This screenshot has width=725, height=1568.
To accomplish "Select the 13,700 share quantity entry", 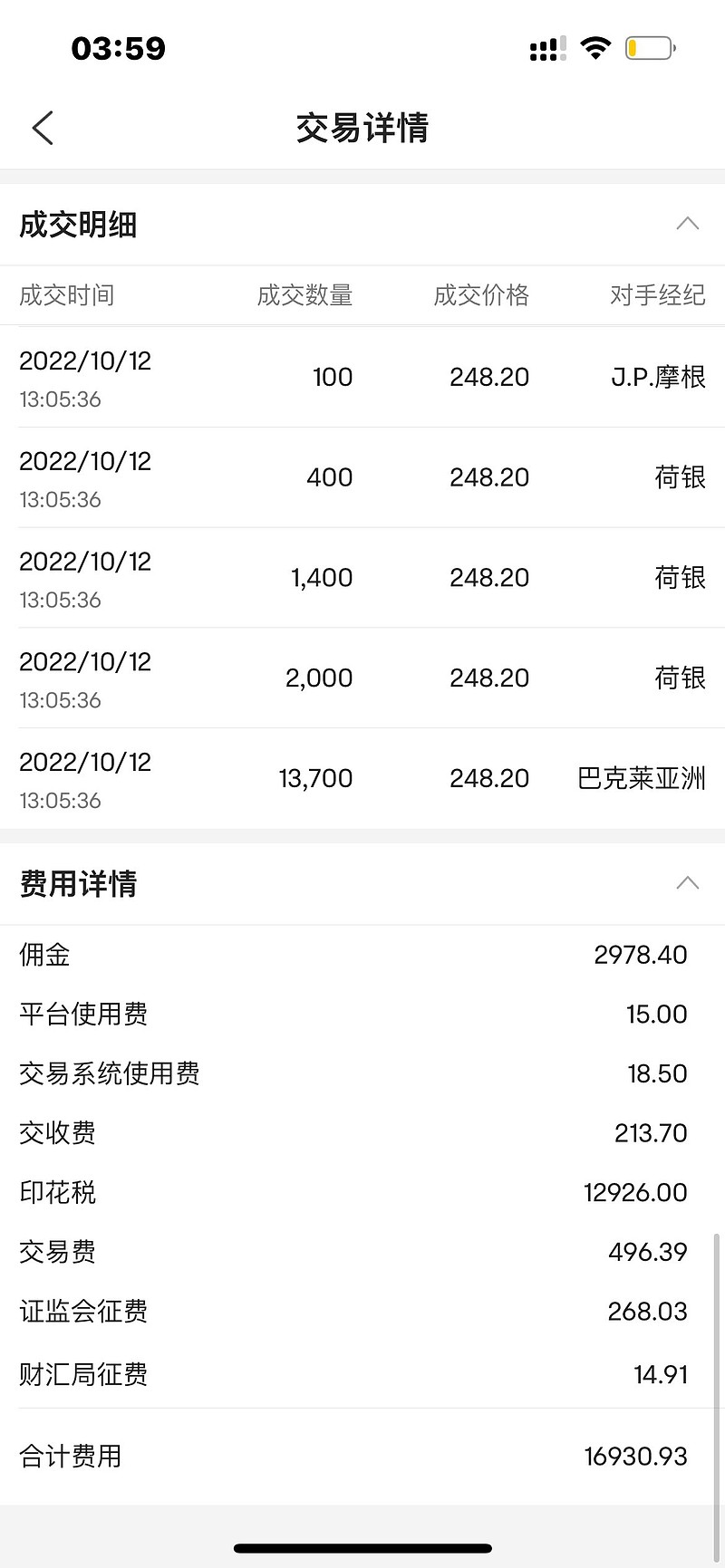I will tap(315, 778).
